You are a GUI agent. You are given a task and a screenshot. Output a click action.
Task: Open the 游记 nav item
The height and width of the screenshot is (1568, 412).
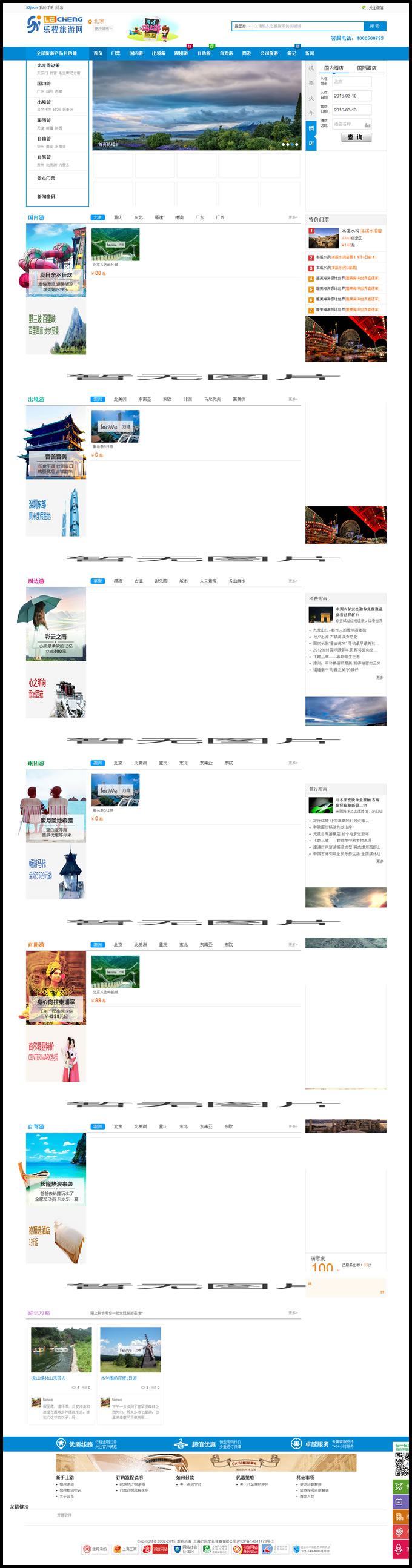(x=291, y=53)
